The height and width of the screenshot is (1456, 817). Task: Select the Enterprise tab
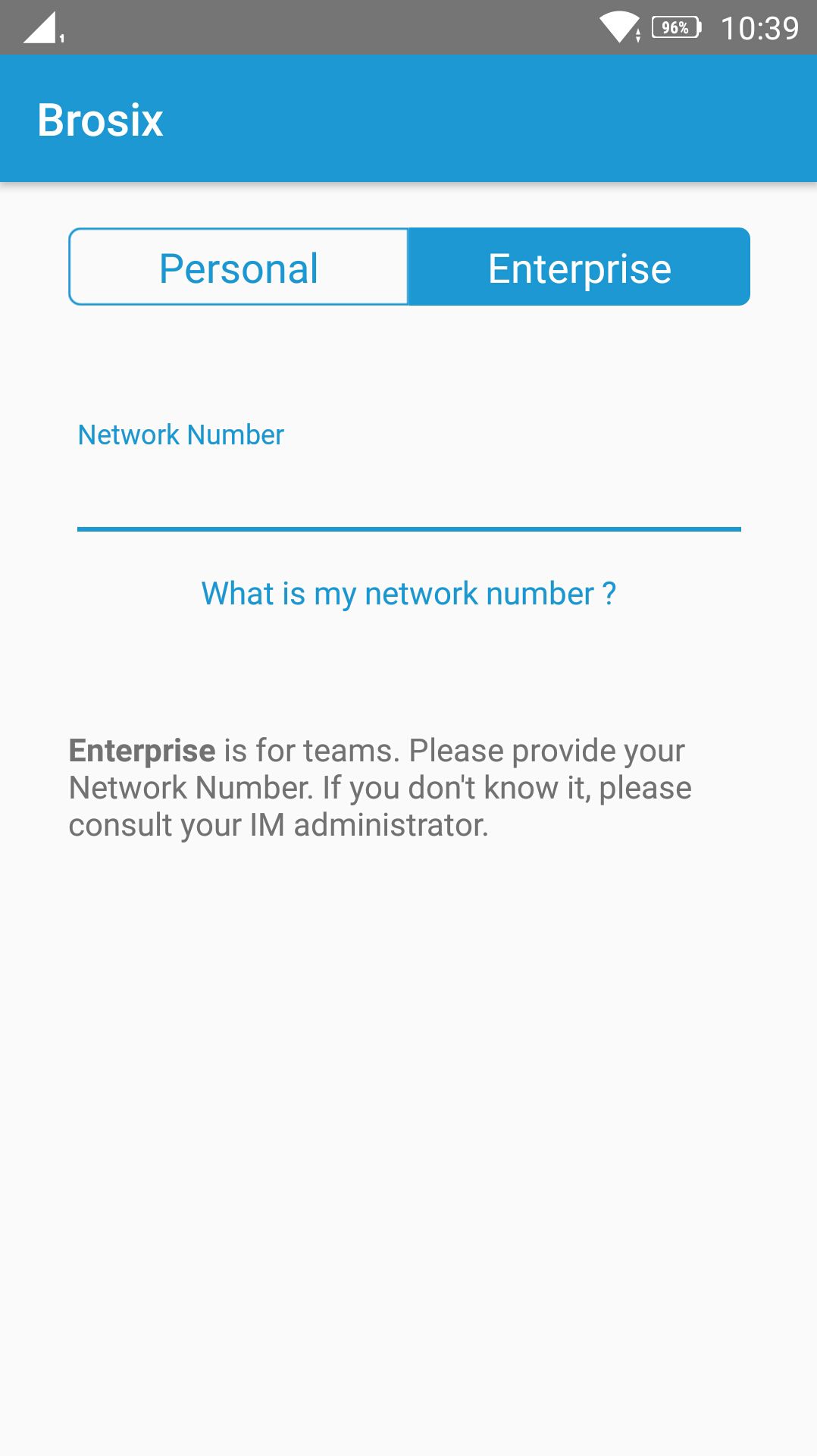click(579, 267)
